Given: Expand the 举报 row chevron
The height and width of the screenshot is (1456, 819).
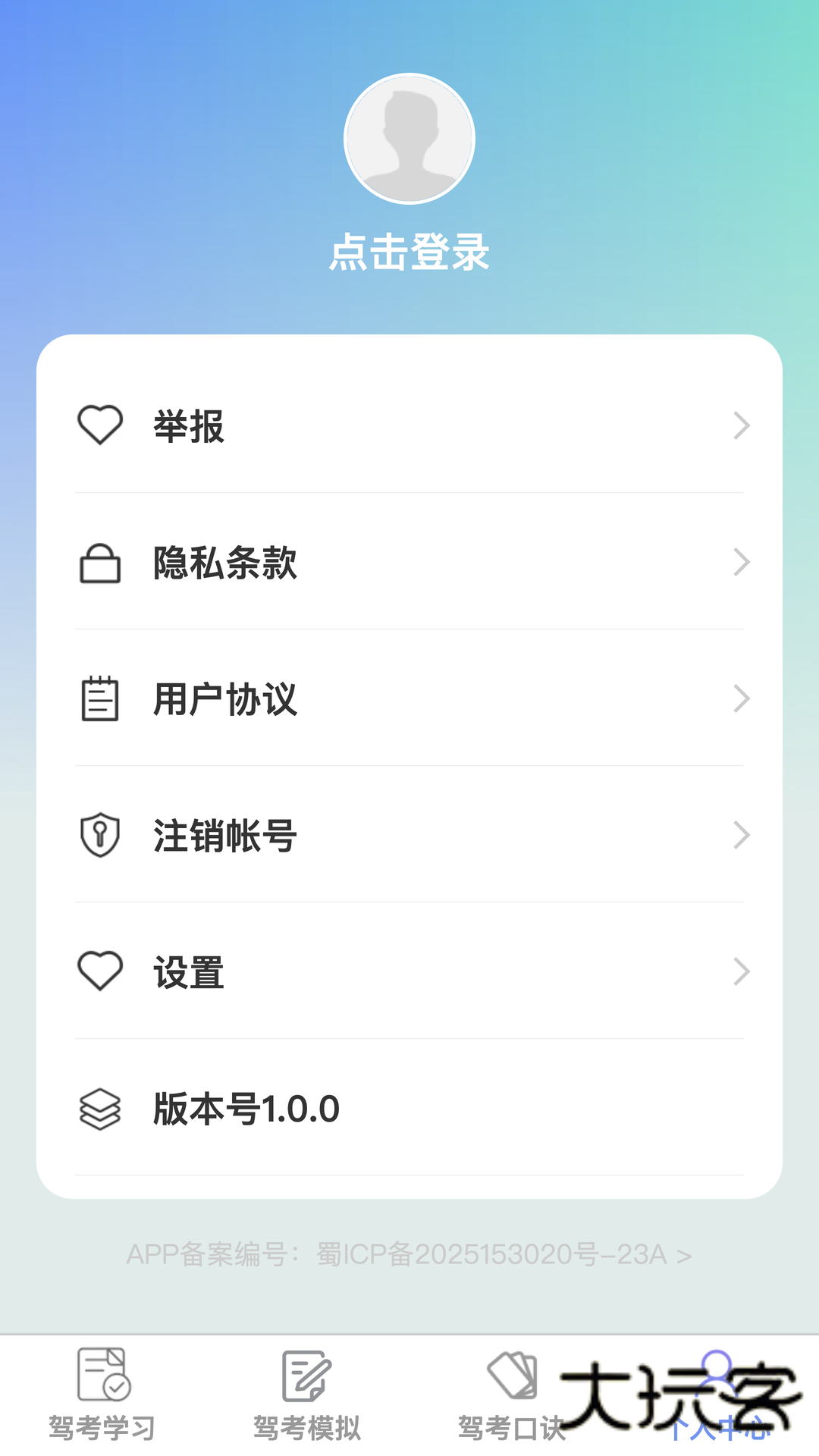Looking at the screenshot, I should click(741, 425).
